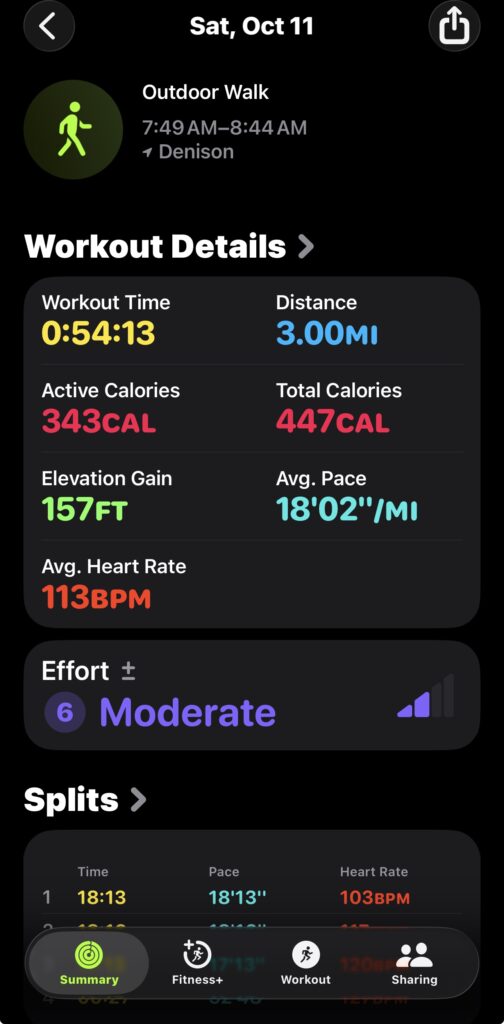Switch to the Fitness+ tab

pyautogui.click(x=197, y=964)
